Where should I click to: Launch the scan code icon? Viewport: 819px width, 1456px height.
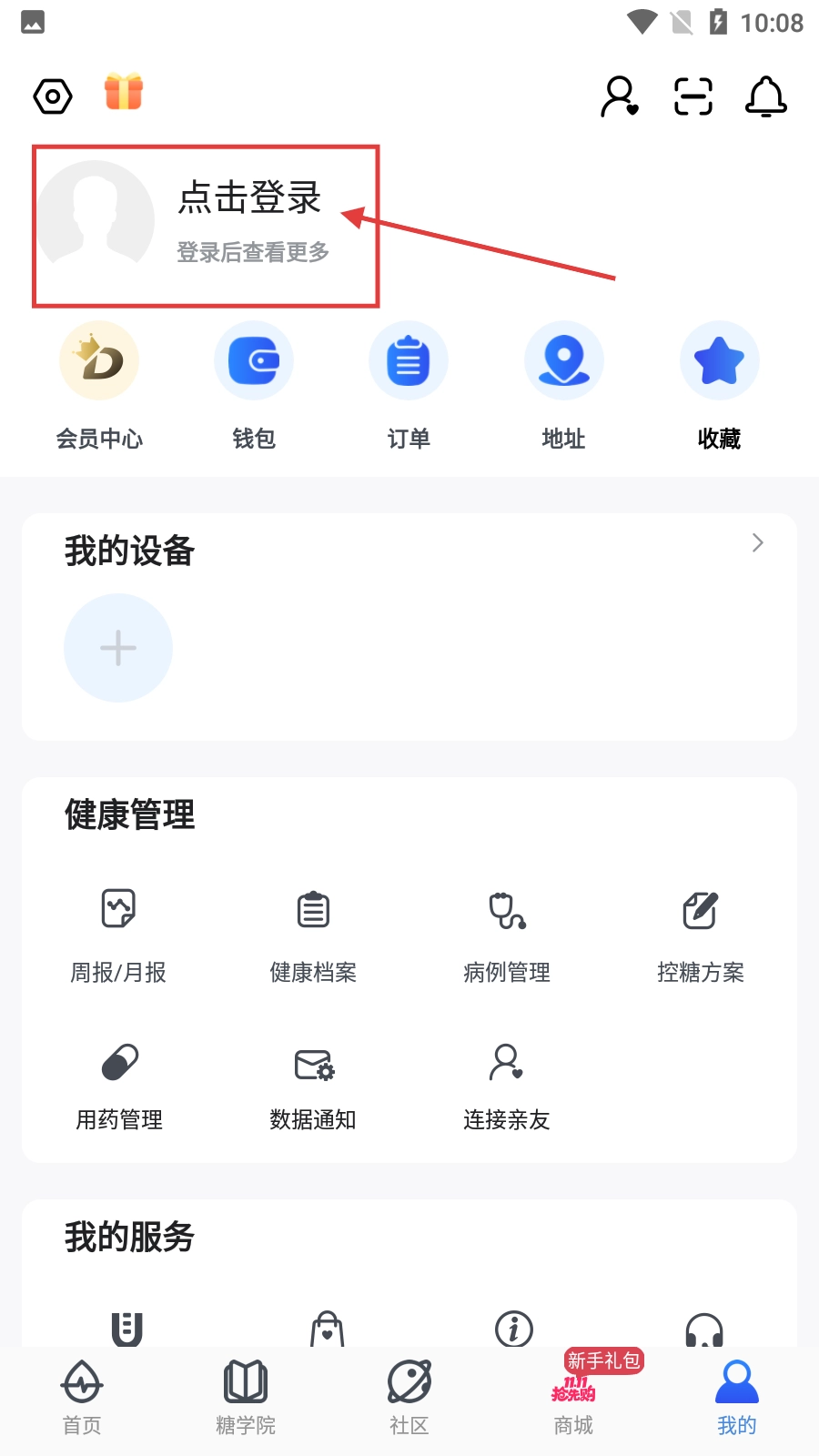(x=693, y=96)
